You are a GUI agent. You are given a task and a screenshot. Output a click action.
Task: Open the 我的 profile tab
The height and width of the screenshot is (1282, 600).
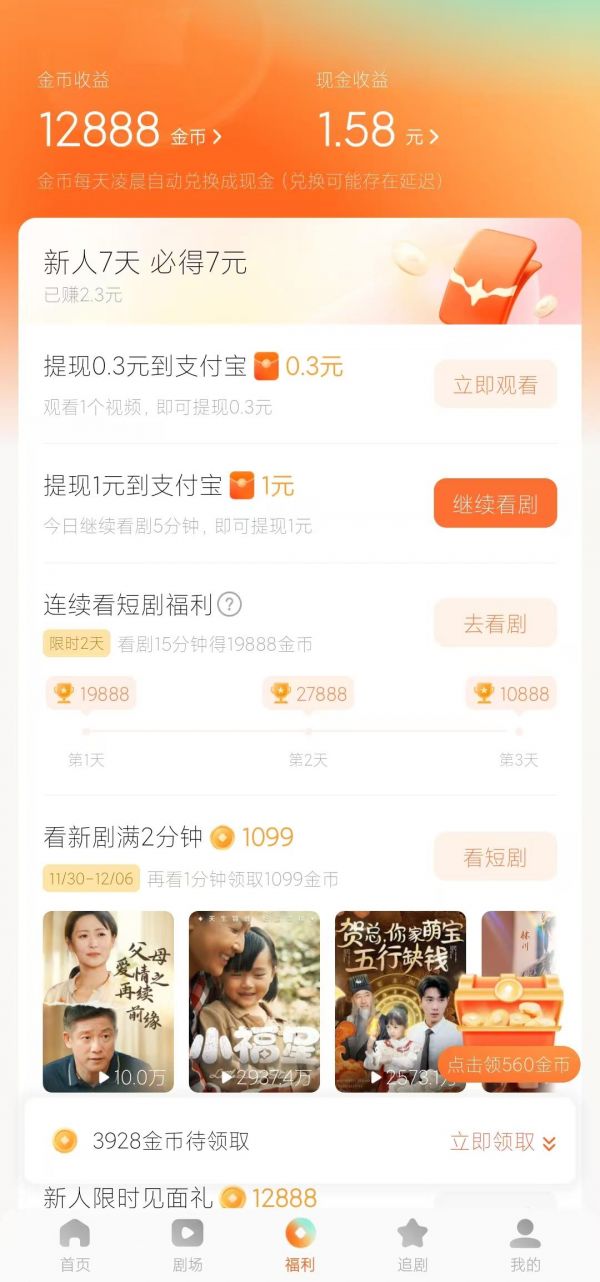click(525, 1245)
